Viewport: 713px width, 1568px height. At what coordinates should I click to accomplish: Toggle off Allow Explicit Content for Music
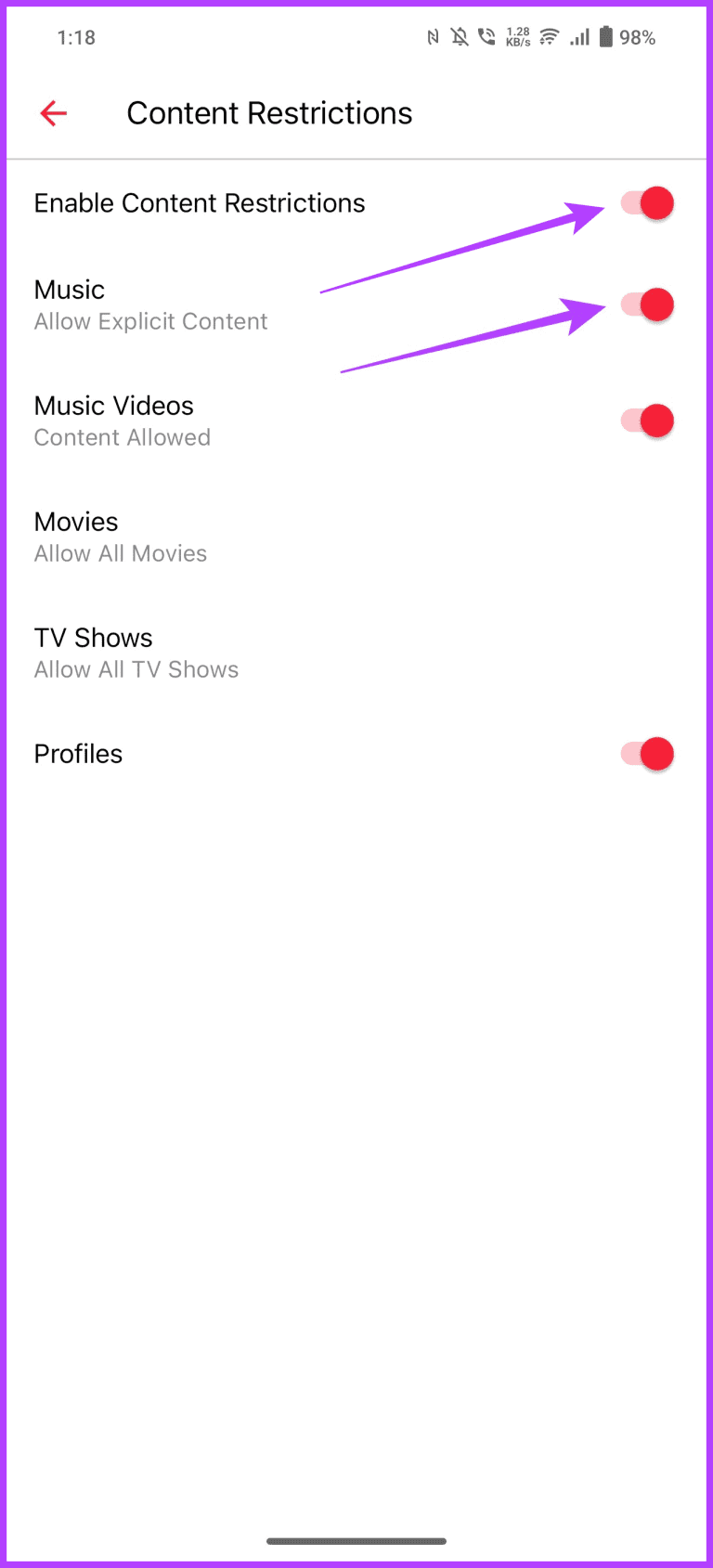click(x=647, y=304)
